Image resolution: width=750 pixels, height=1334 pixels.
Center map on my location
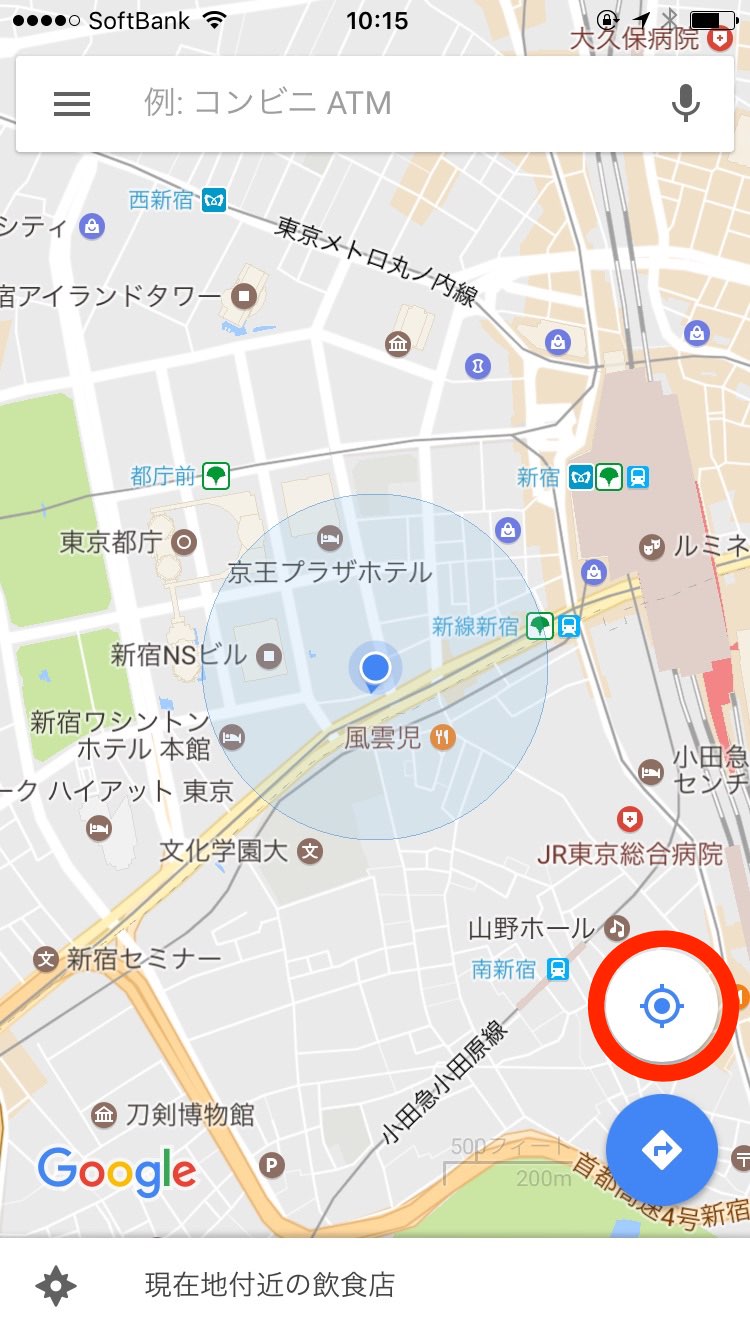point(661,1006)
